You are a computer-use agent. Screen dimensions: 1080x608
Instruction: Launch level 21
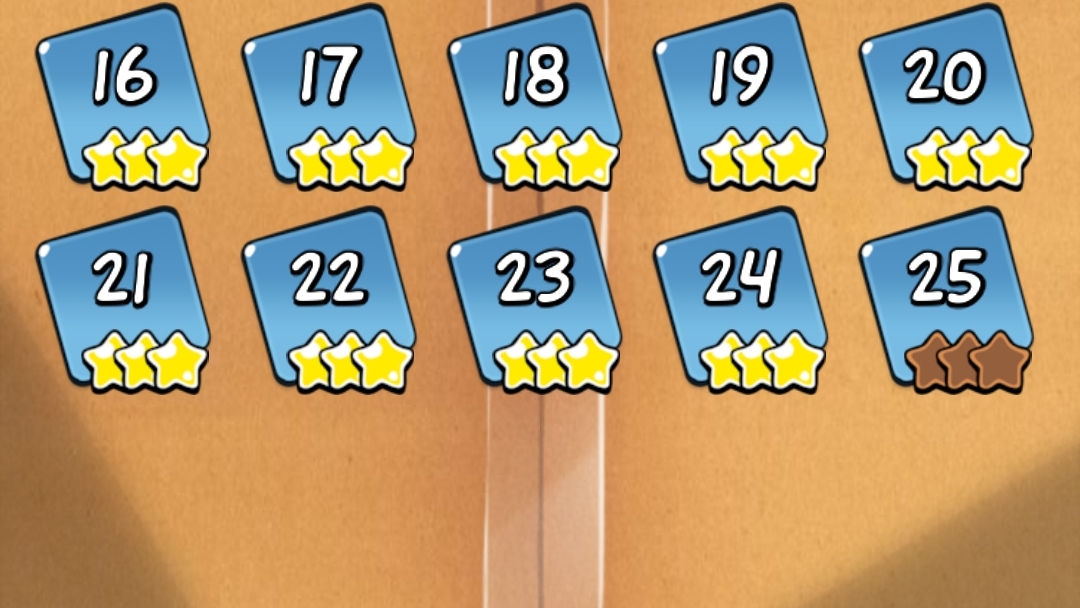(123, 298)
